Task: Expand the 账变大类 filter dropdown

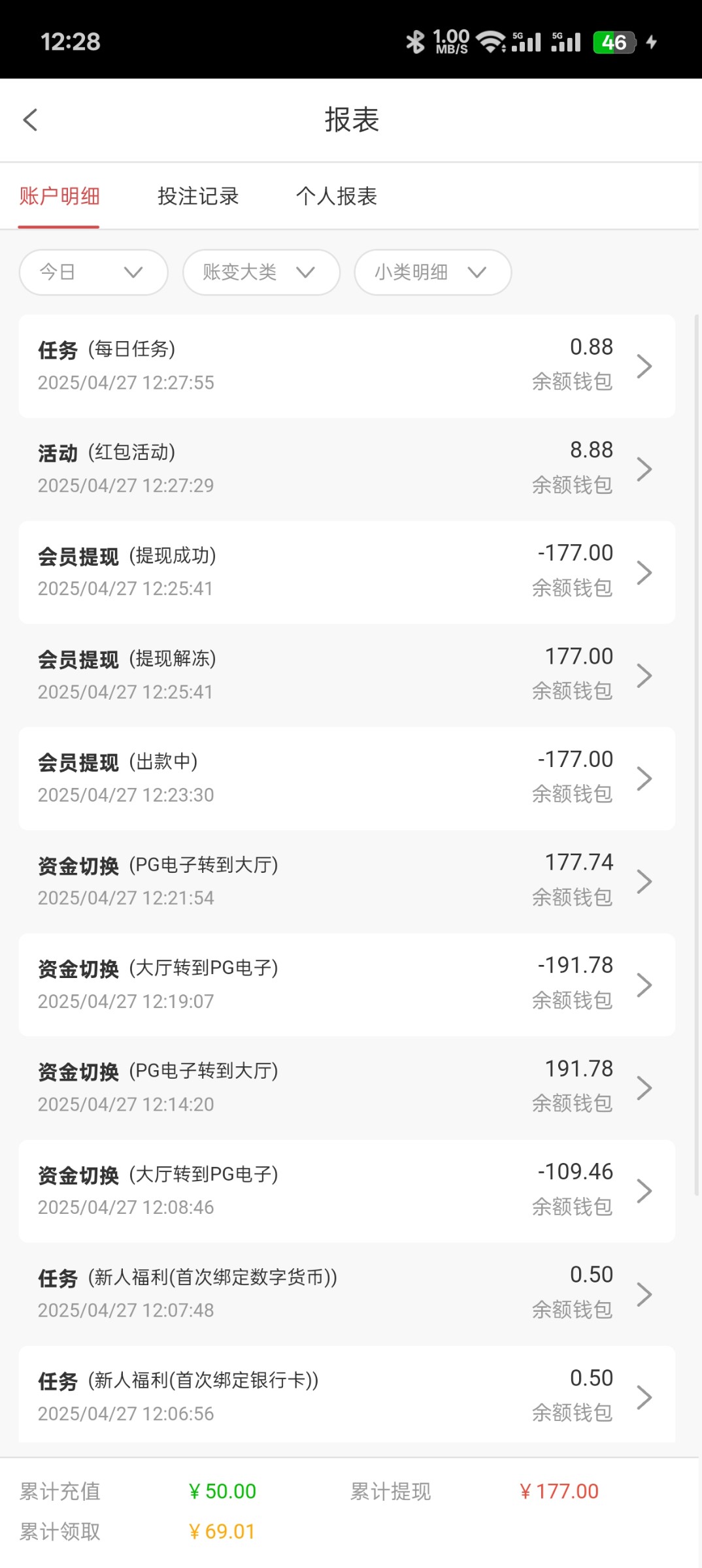Action: pyautogui.click(x=261, y=272)
